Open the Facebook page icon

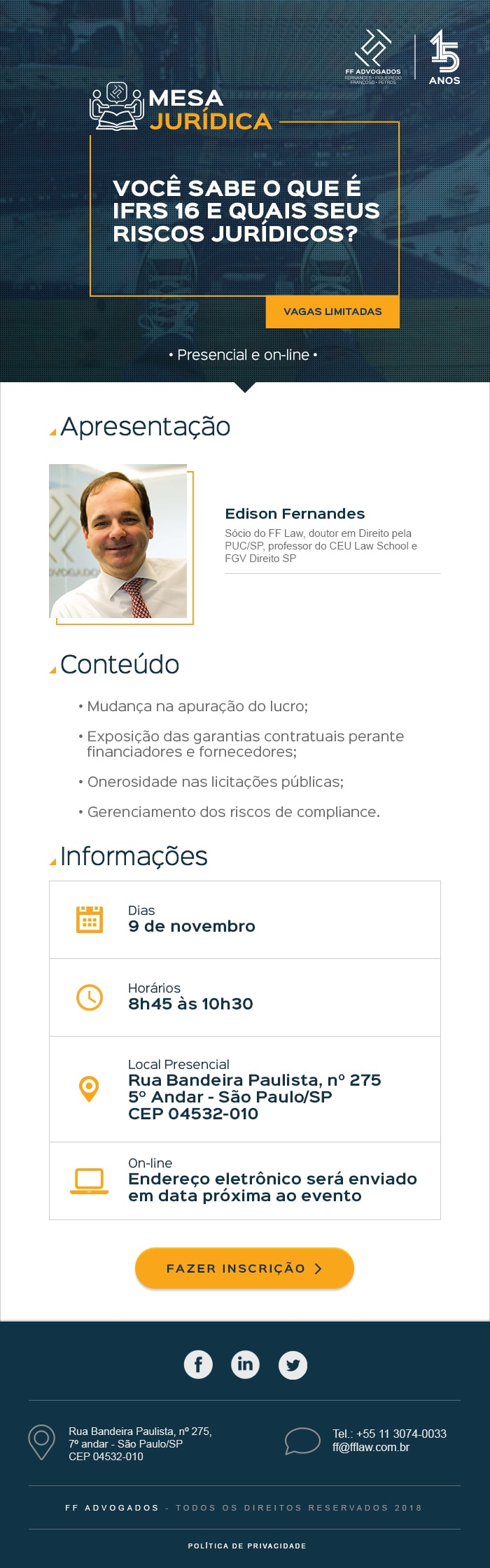coord(198,1364)
